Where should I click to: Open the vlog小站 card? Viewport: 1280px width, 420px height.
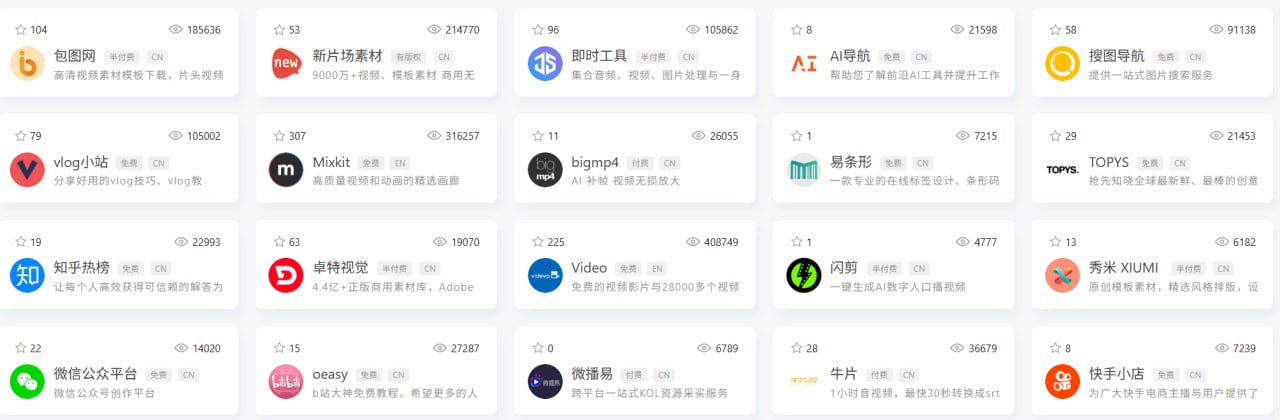coord(81,162)
